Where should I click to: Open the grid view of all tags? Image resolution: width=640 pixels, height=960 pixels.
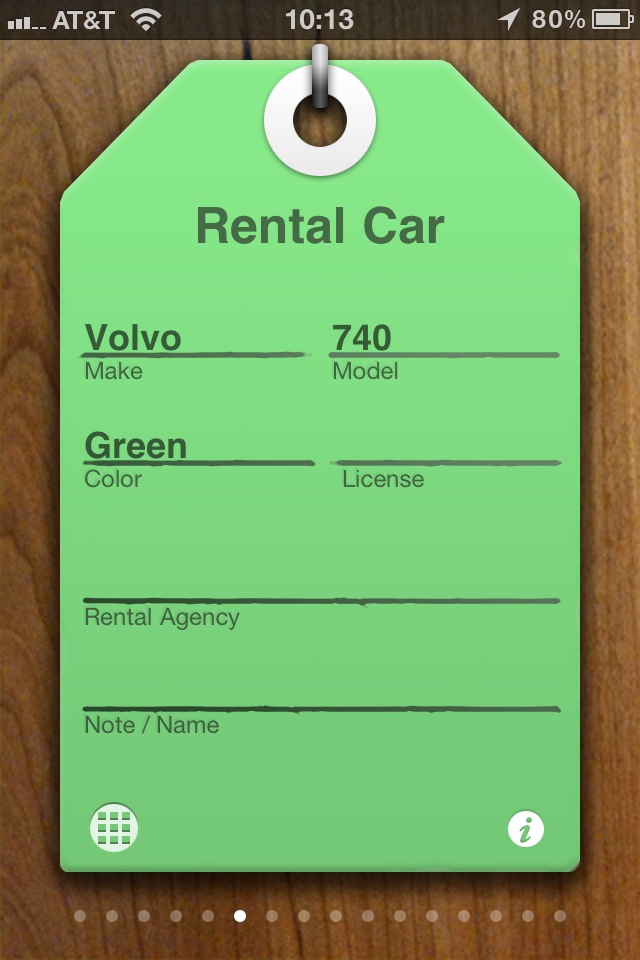click(114, 828)
